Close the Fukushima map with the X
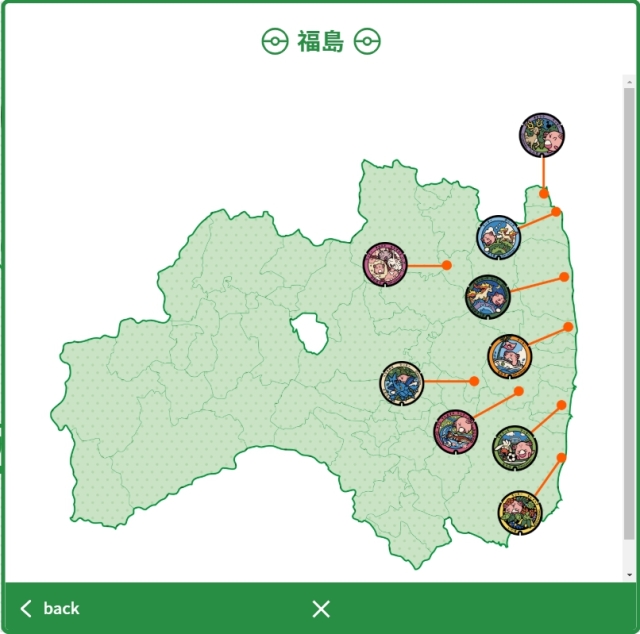Screen dimensions: 640x634 click(320, 608)
